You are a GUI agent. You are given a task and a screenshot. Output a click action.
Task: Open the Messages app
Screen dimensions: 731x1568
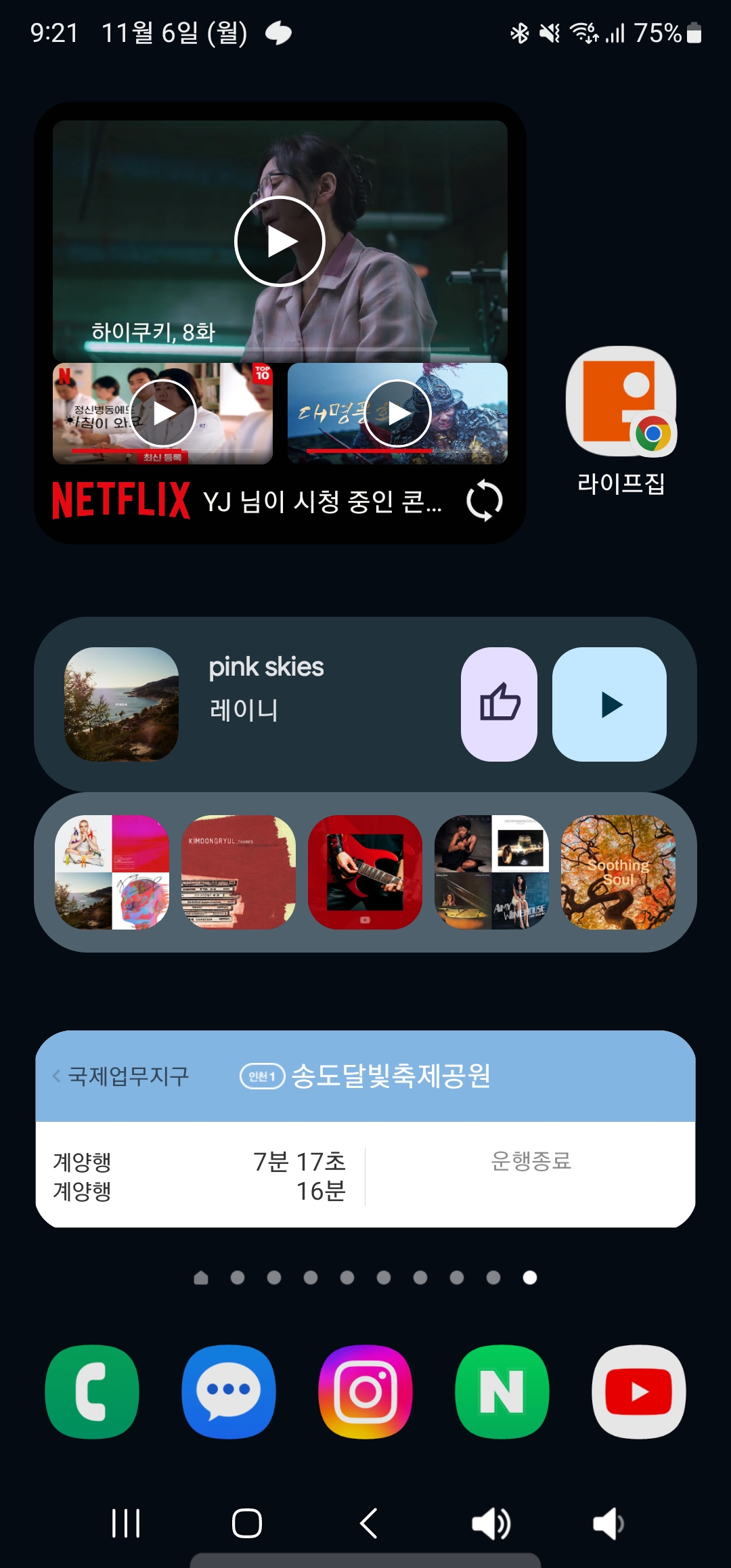(x=229, y=1391)
